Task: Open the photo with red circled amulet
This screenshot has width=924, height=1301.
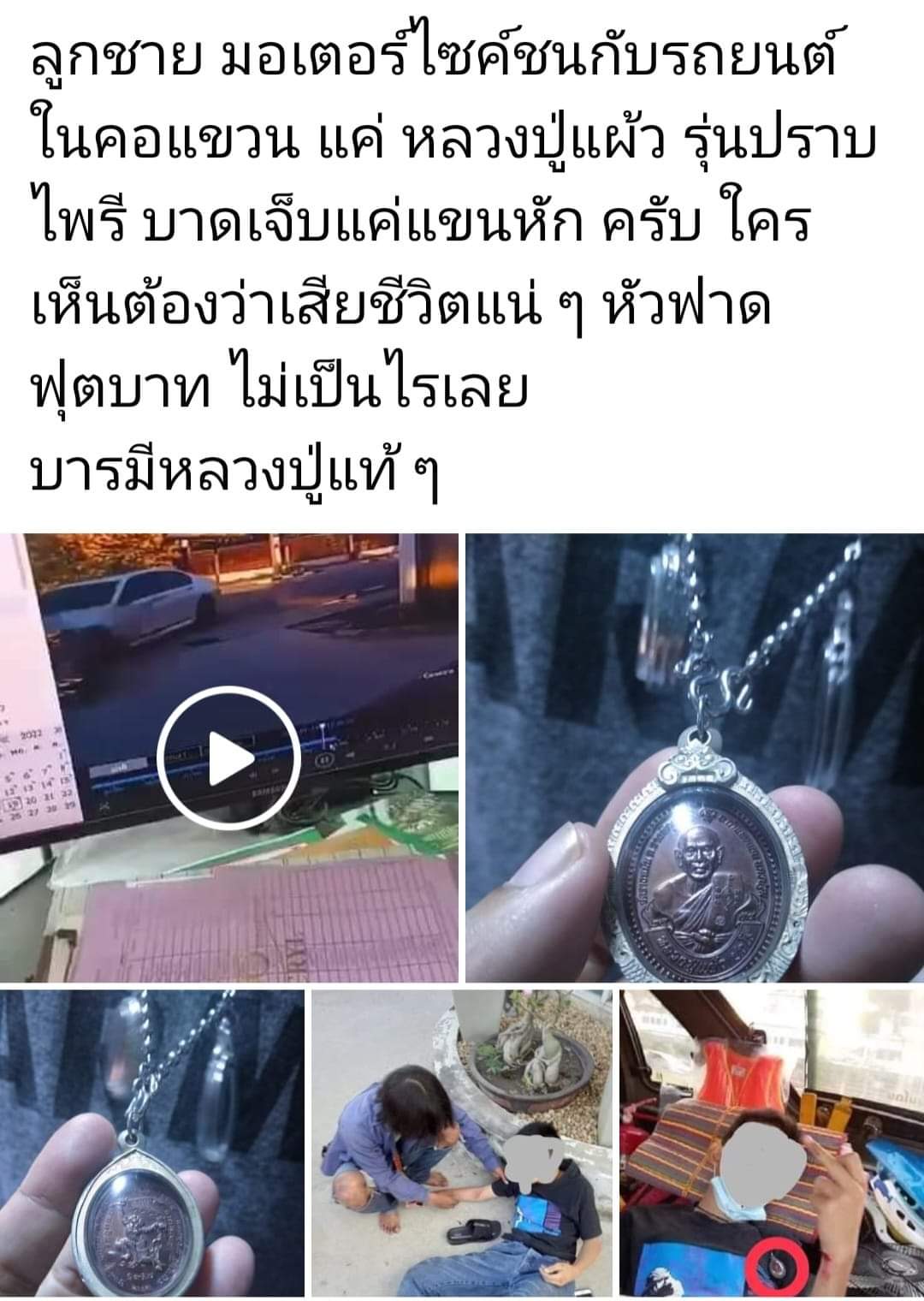Action: tap(772, 1143)
